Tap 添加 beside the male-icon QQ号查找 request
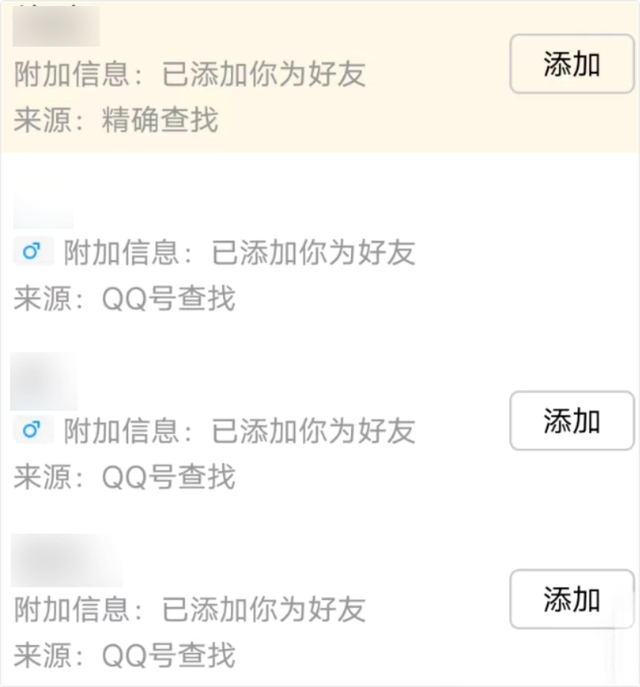Screen dimensions: 640x687 [571, 421]
